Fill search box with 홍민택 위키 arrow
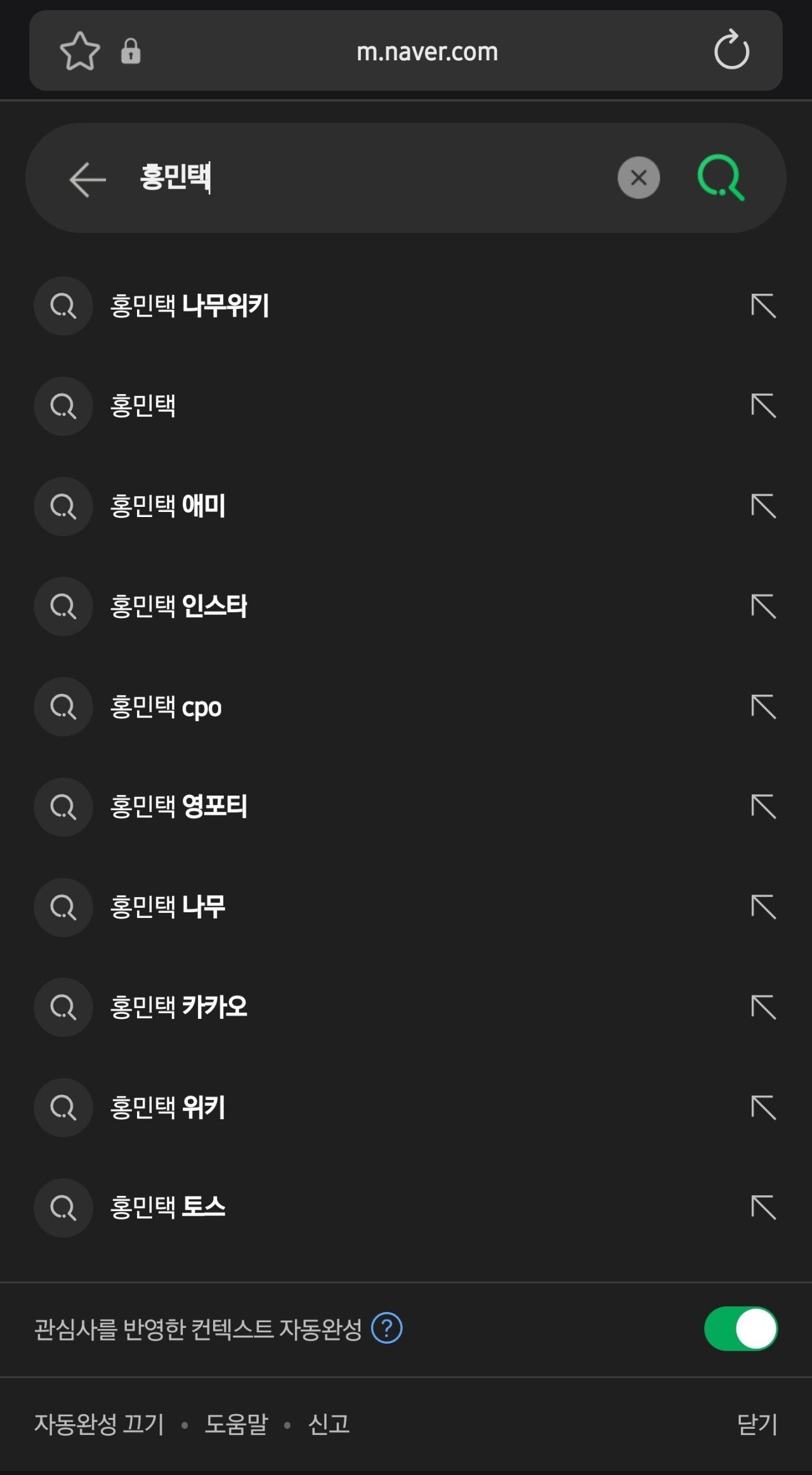This screenshot has height=1475, width=812. tap(763, 1108)
